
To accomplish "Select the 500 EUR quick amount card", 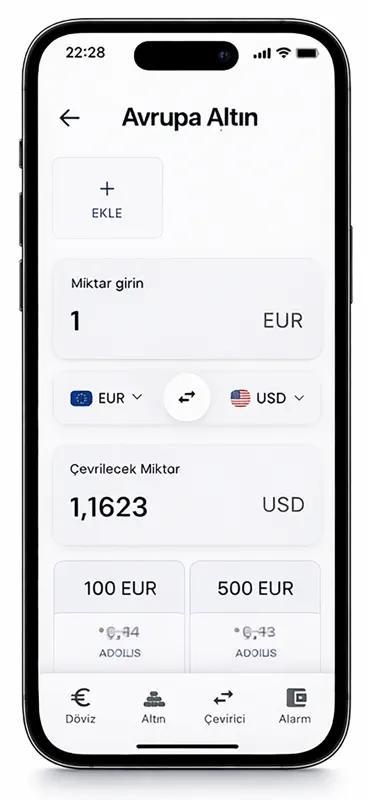I will [255, 616].
